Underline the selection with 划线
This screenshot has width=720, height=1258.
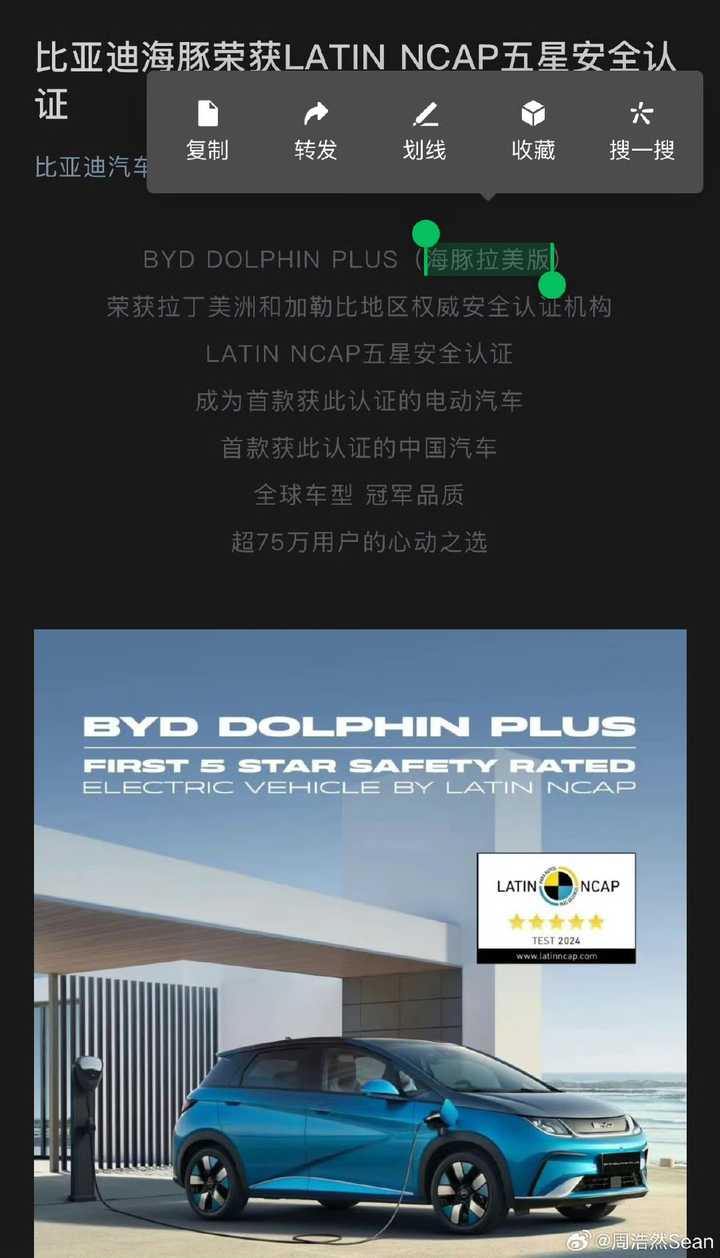pyautogui.click(x=424, y=131)
